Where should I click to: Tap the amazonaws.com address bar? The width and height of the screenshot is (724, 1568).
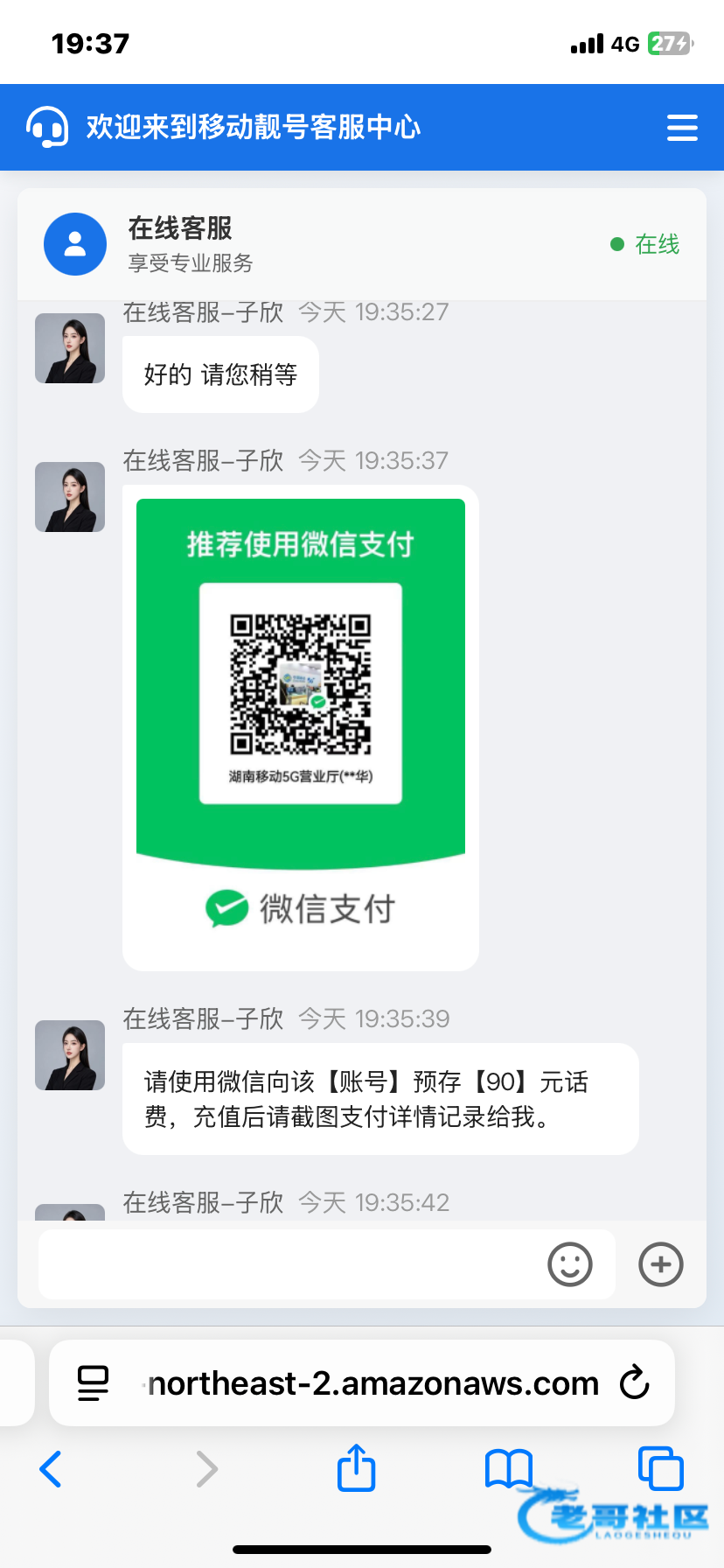click(x=362, y=1383)
